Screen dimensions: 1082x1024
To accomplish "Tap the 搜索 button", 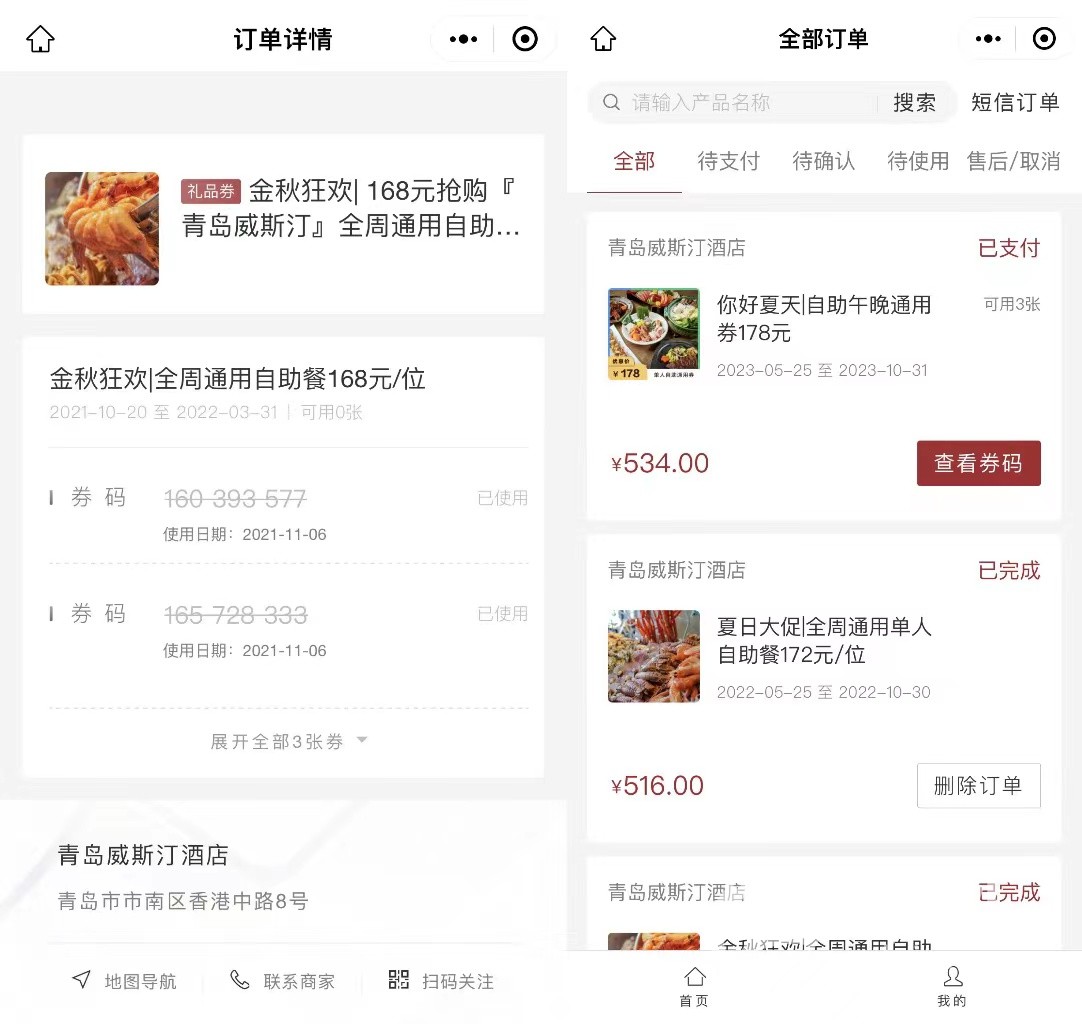I will pos(914,102).
